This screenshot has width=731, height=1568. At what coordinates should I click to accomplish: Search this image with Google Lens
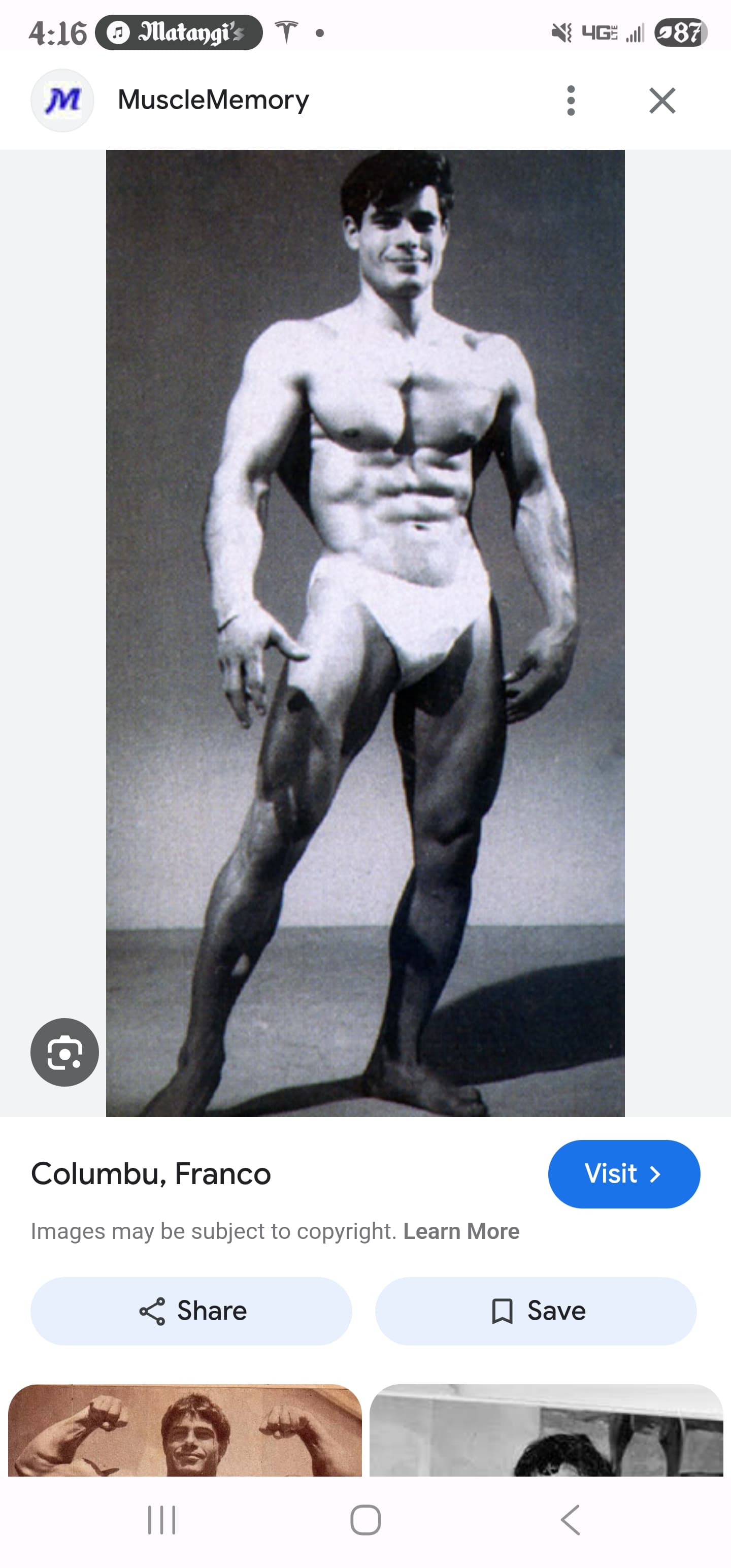point(64,1052)
